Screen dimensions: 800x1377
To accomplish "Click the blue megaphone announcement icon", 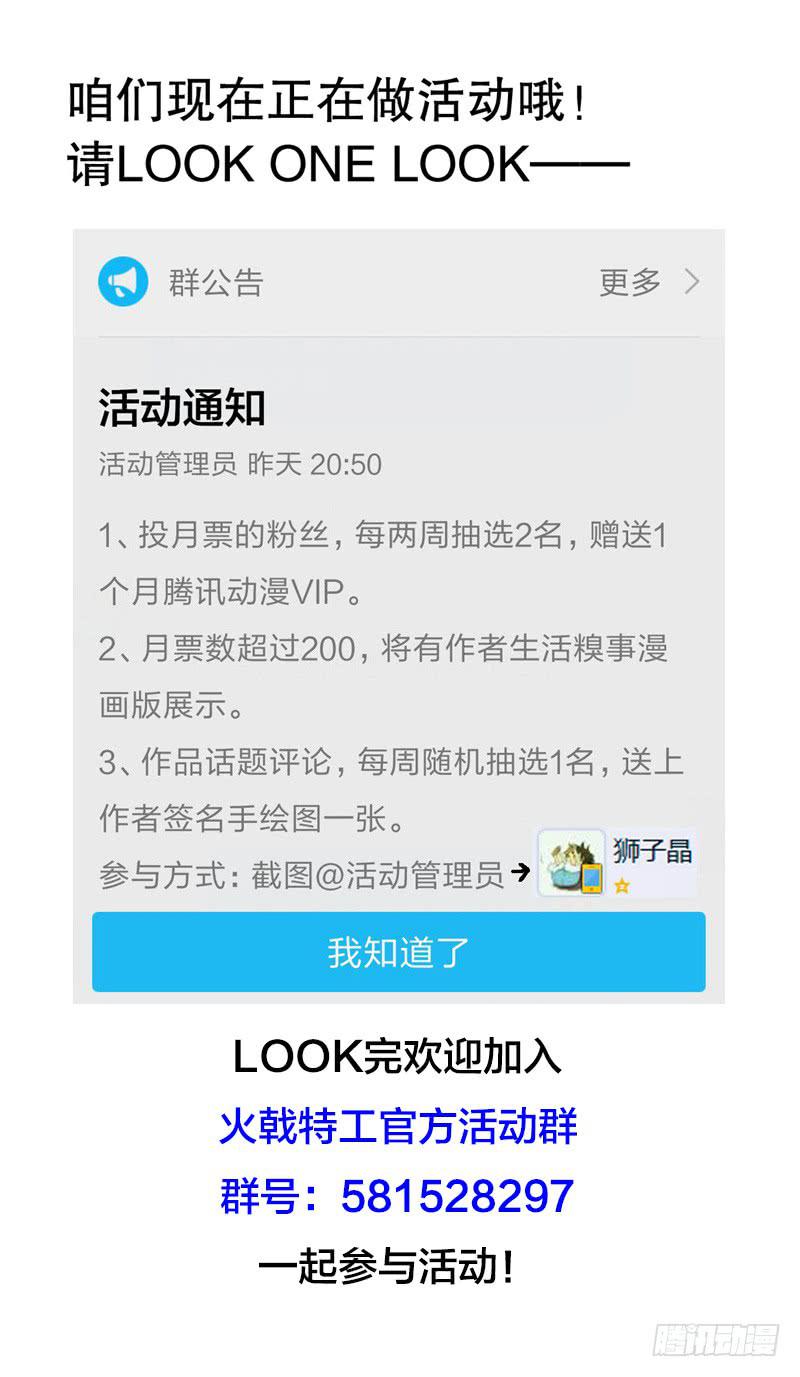I will tap(122, 282).
